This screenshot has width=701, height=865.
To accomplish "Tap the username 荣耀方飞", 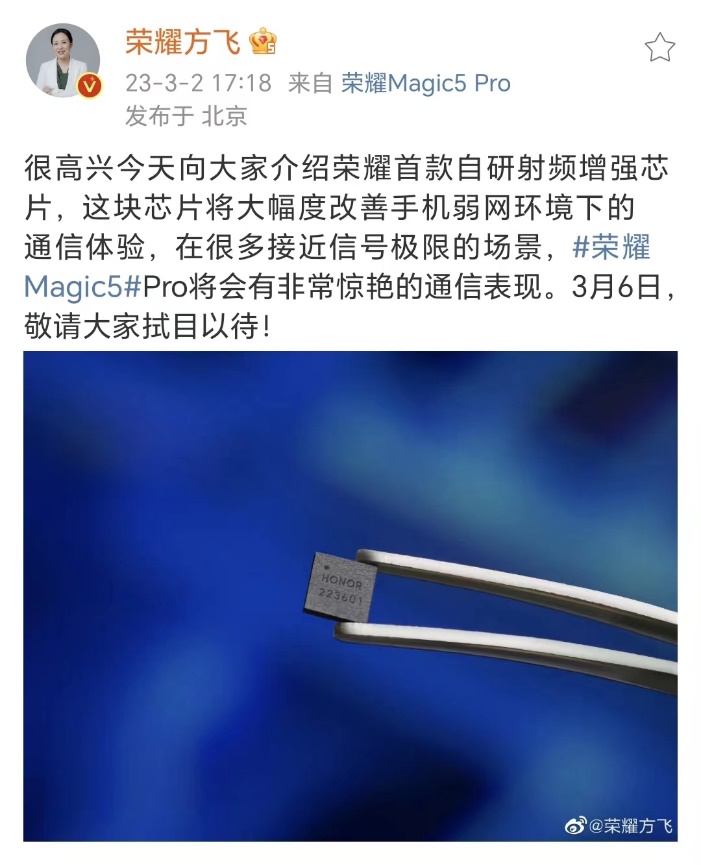I will click(182, 42).
